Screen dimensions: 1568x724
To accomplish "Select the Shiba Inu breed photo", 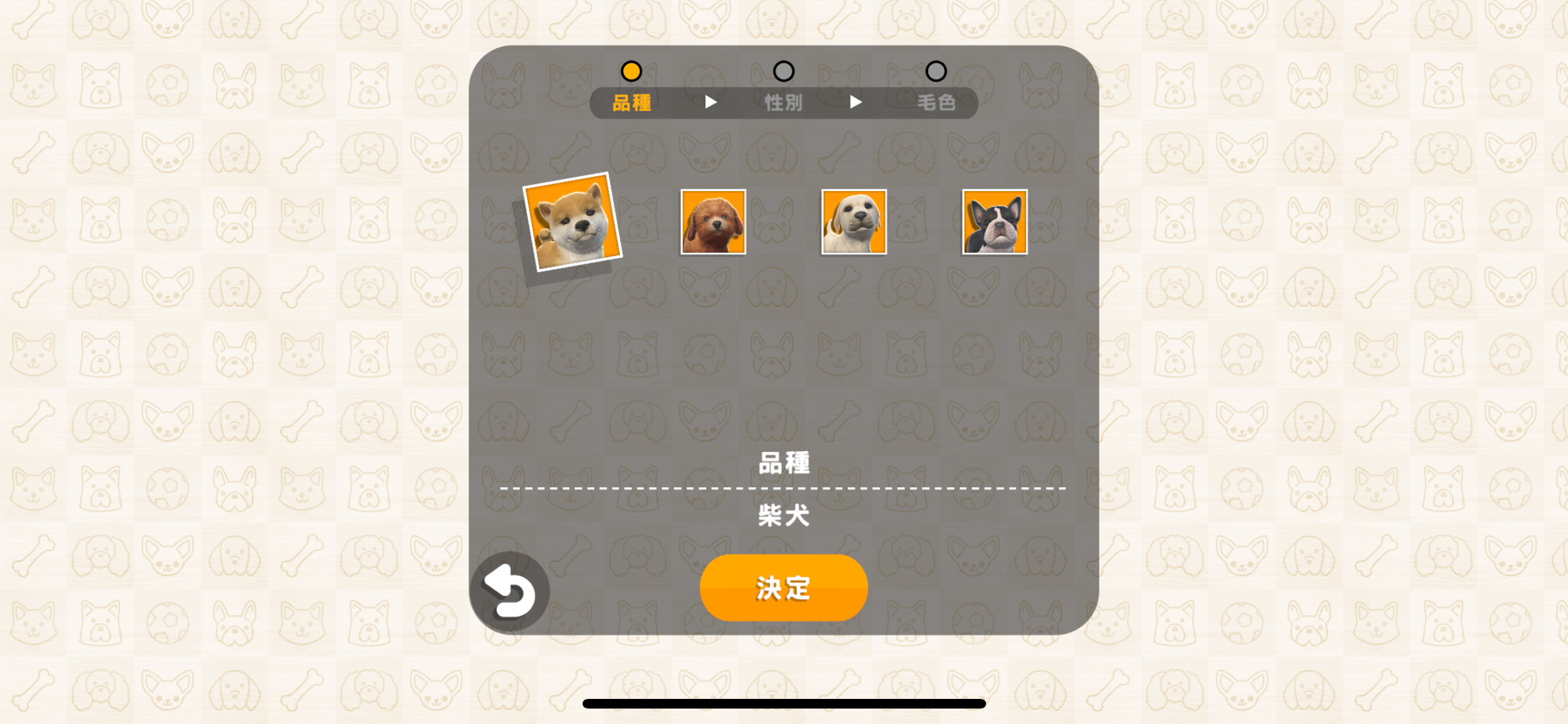I will (x=572, y=221).
